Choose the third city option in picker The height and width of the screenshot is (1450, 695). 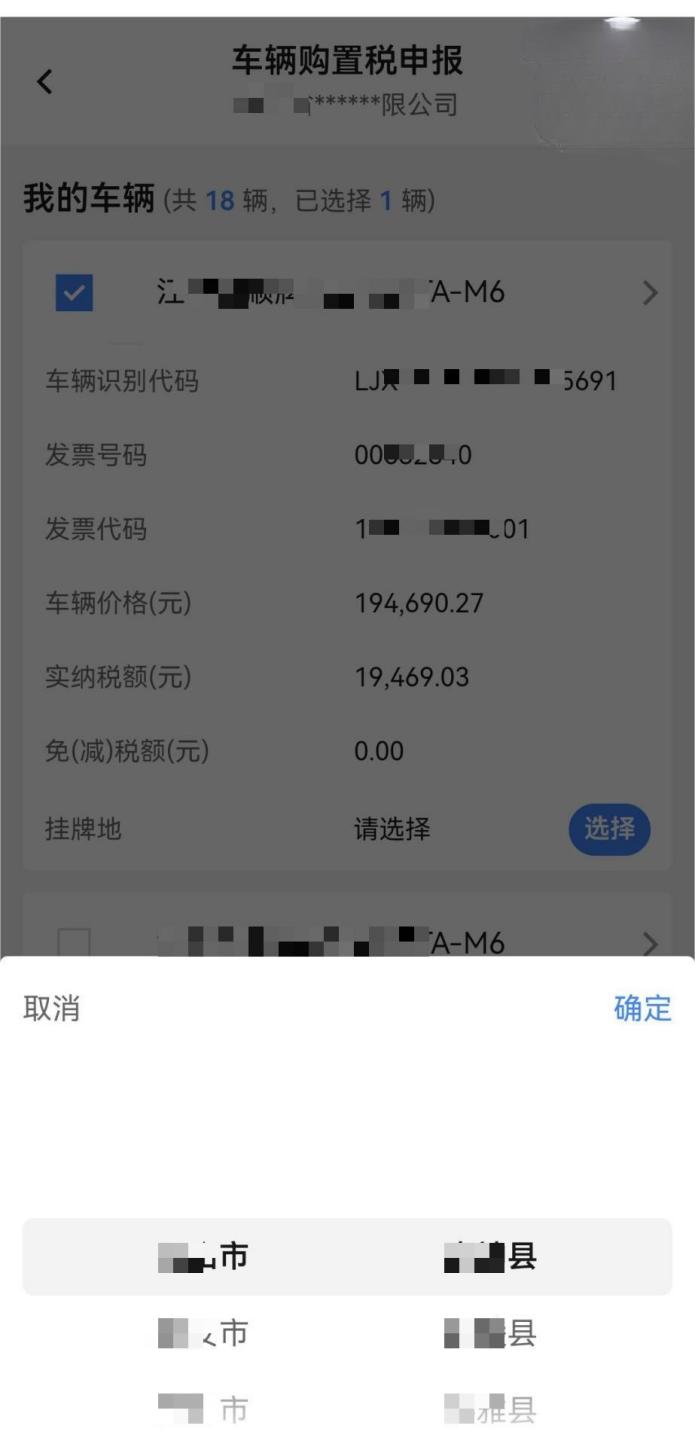(x=203, y=1410)
